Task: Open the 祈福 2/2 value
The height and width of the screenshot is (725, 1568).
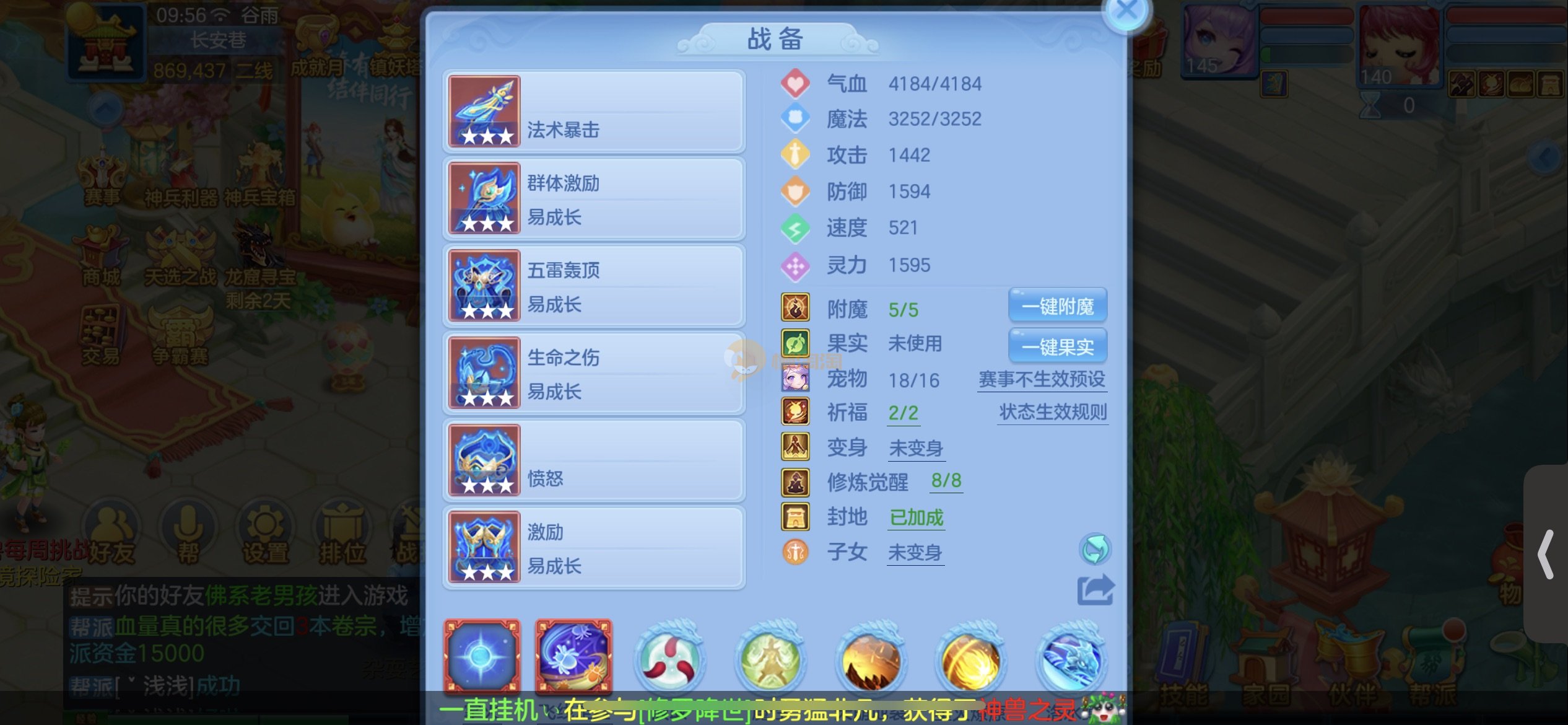Action: tap(903, 413)
